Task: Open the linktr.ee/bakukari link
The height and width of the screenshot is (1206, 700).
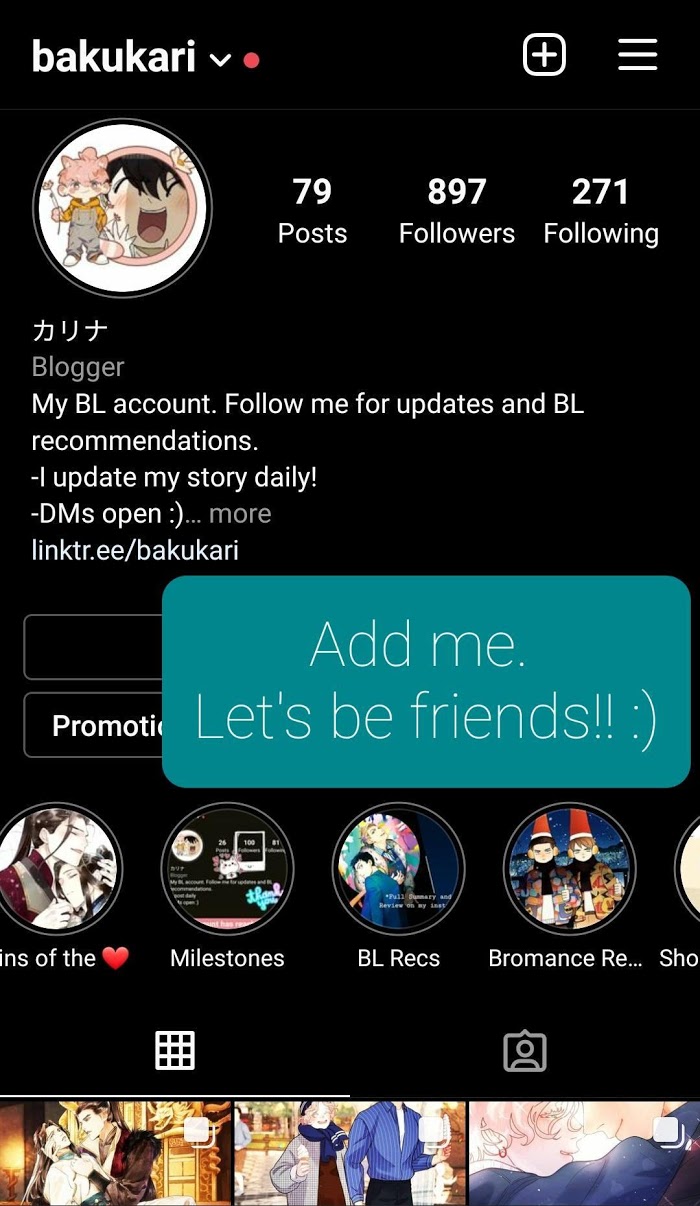Action: (135, 550)
